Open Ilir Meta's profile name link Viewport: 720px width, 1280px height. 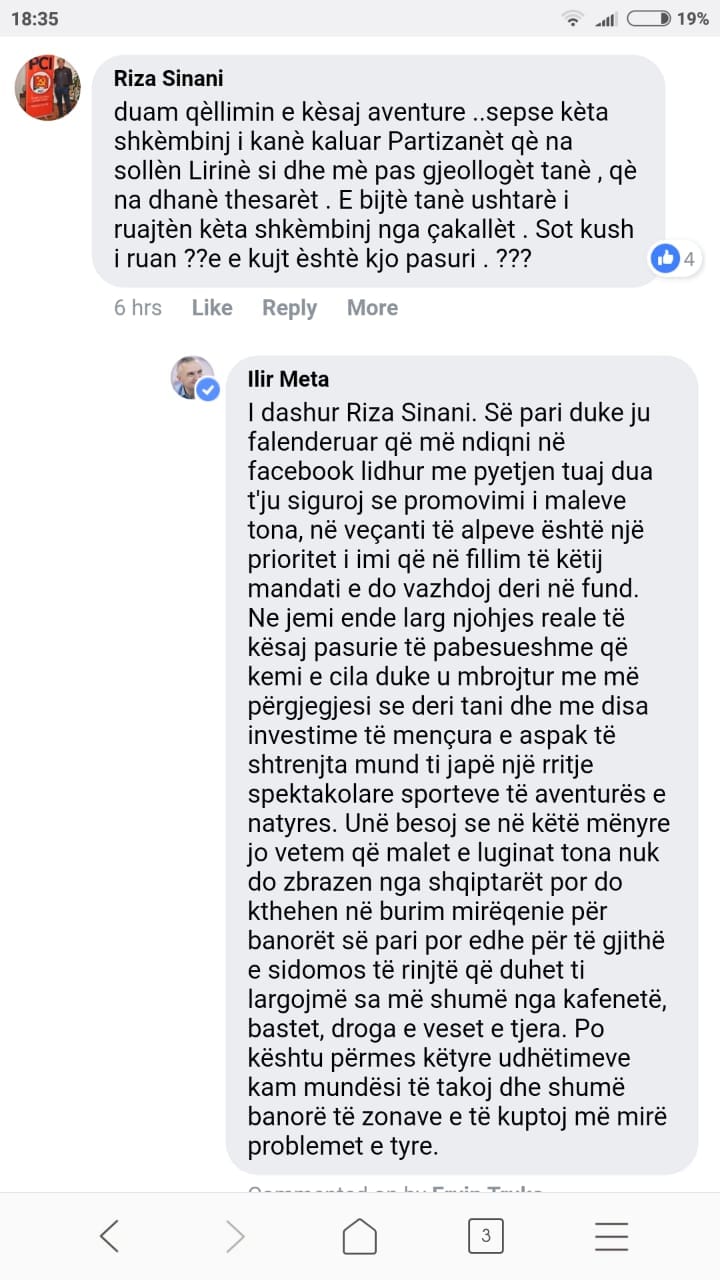click(x=288, y=379)
